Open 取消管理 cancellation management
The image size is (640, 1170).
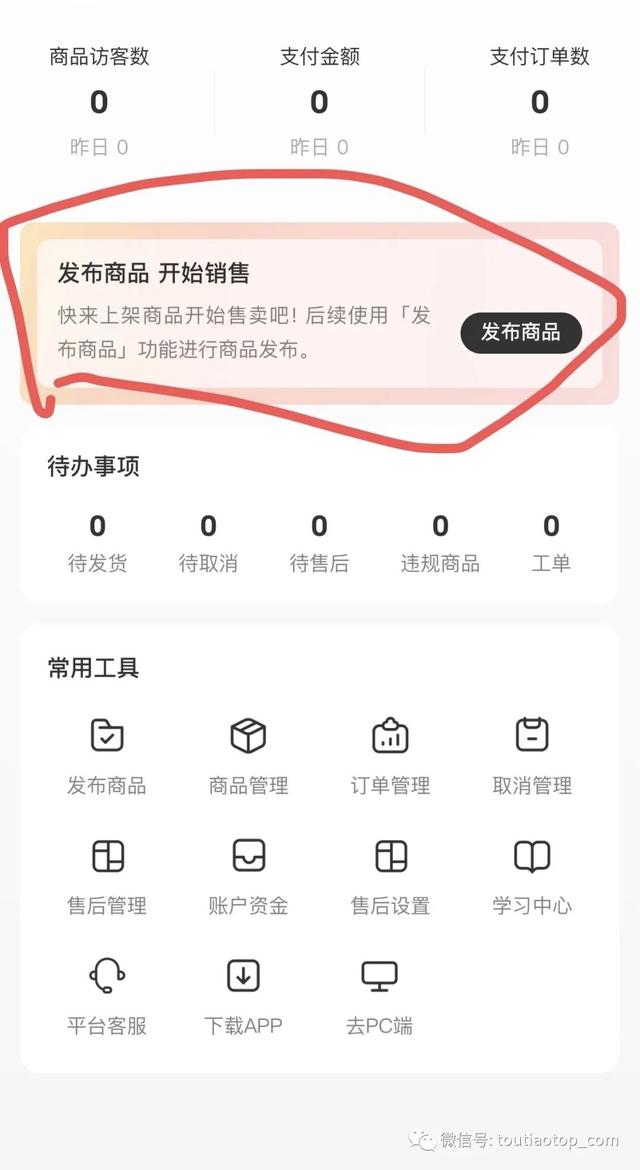click(x=532, y=755)
